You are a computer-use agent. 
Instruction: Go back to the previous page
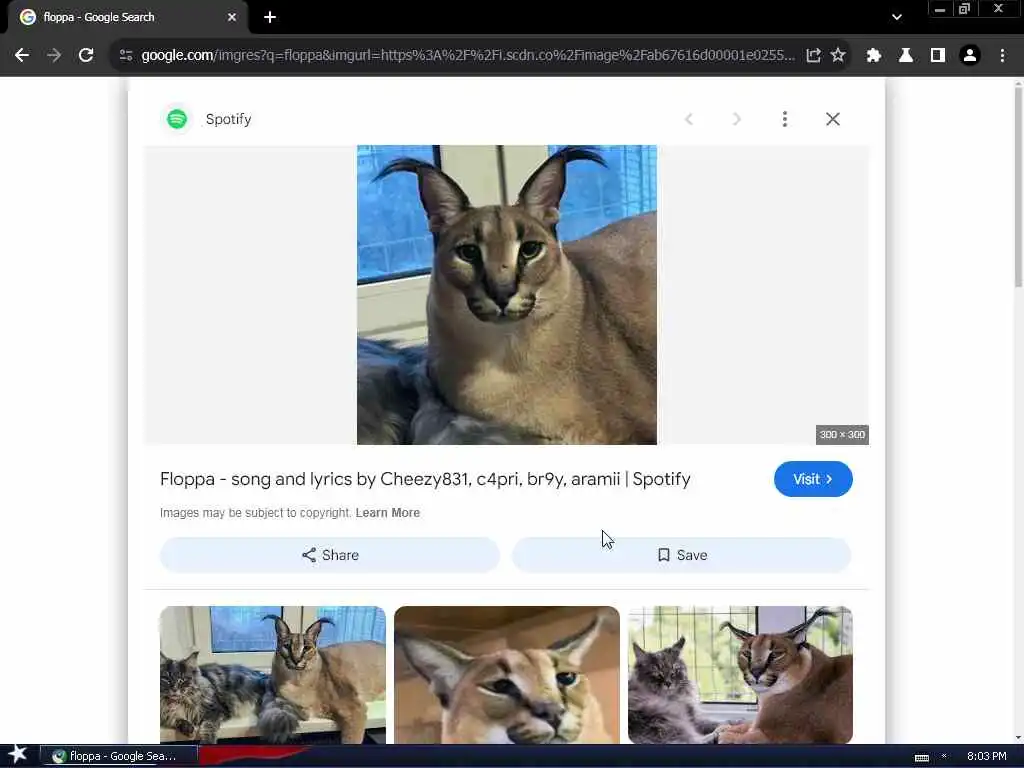pyautogui.click(x=22, y=55)
